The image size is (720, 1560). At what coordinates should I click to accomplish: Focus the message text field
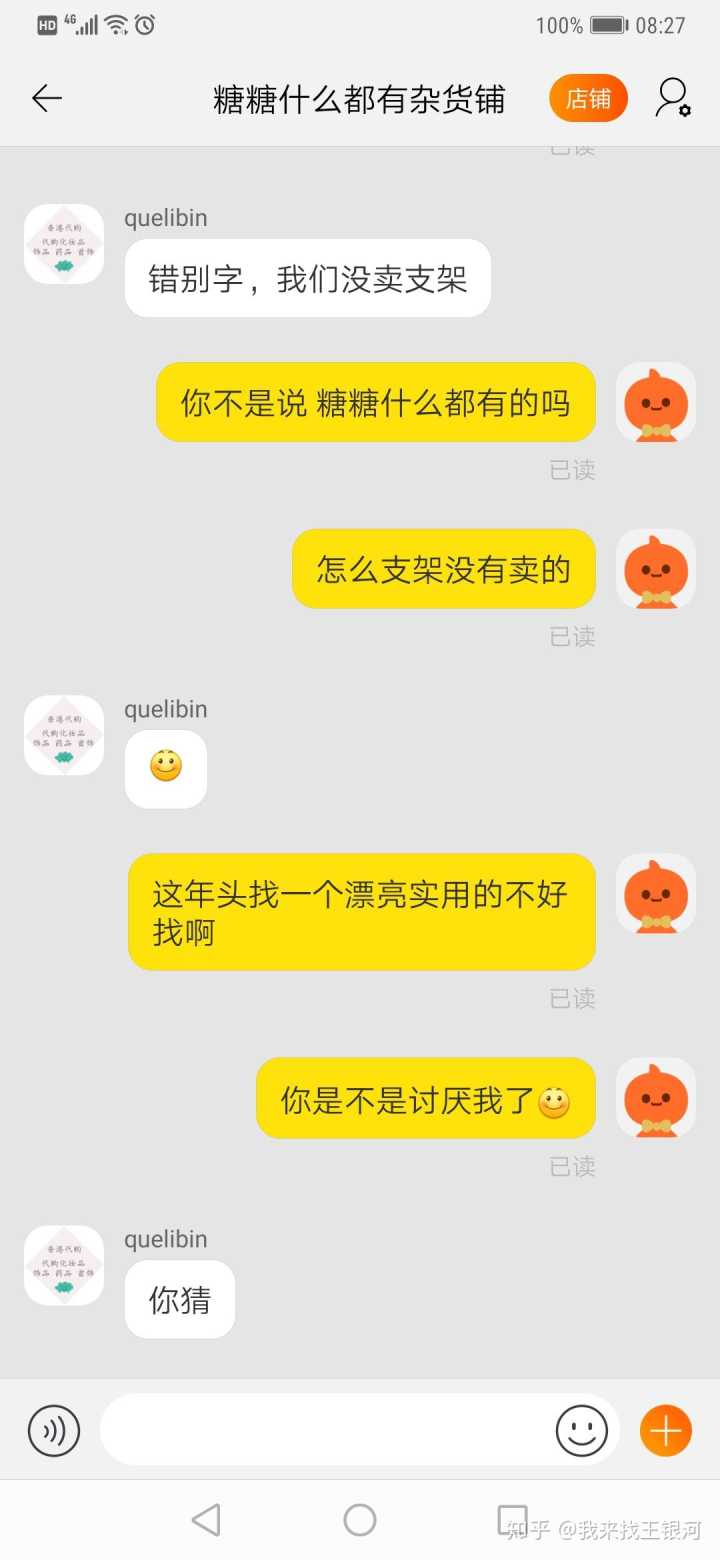[x=325, y=1430]
